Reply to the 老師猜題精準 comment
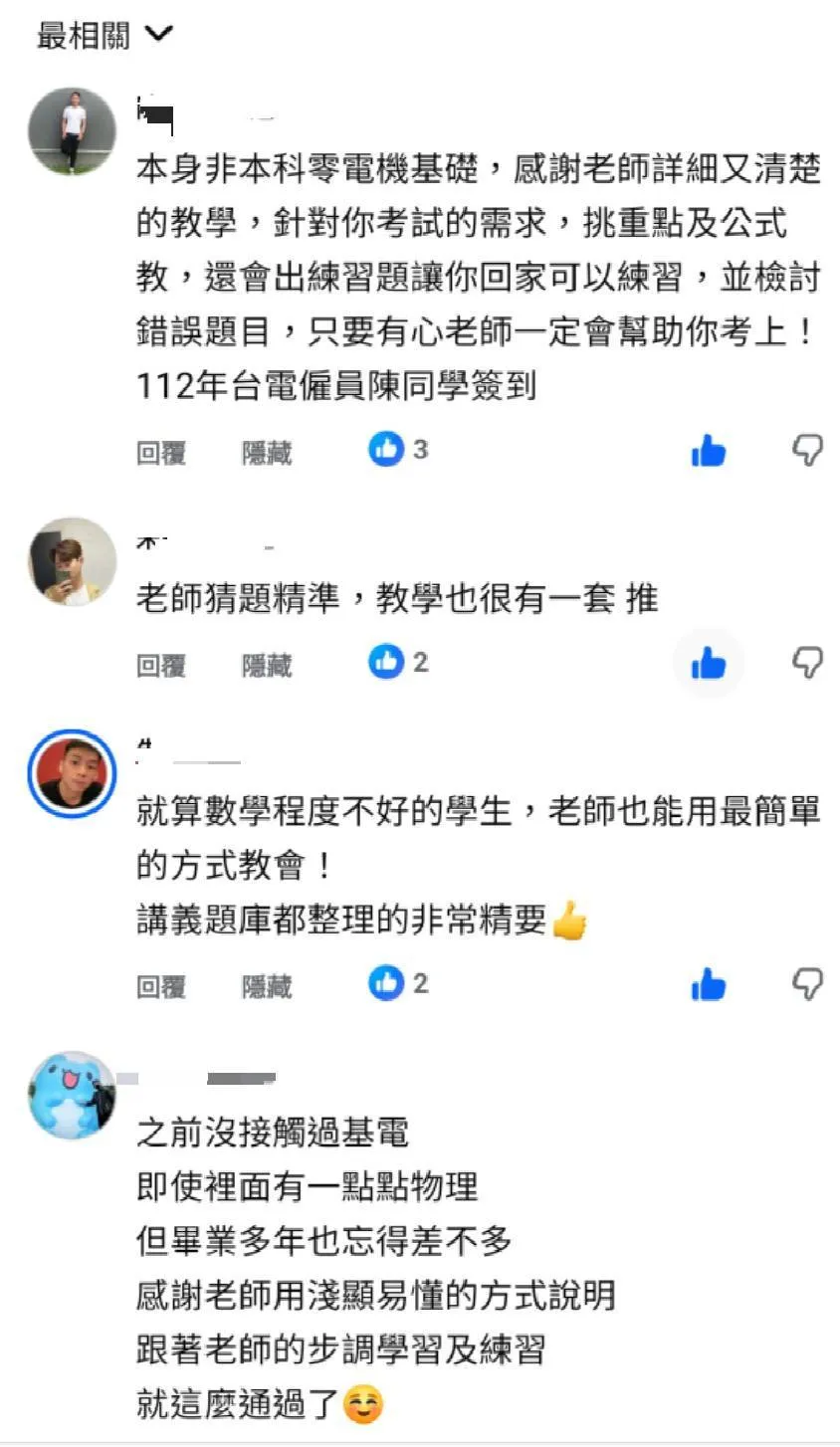The width and height of the screenshot is (840, 1447). [x=161, y=665]
